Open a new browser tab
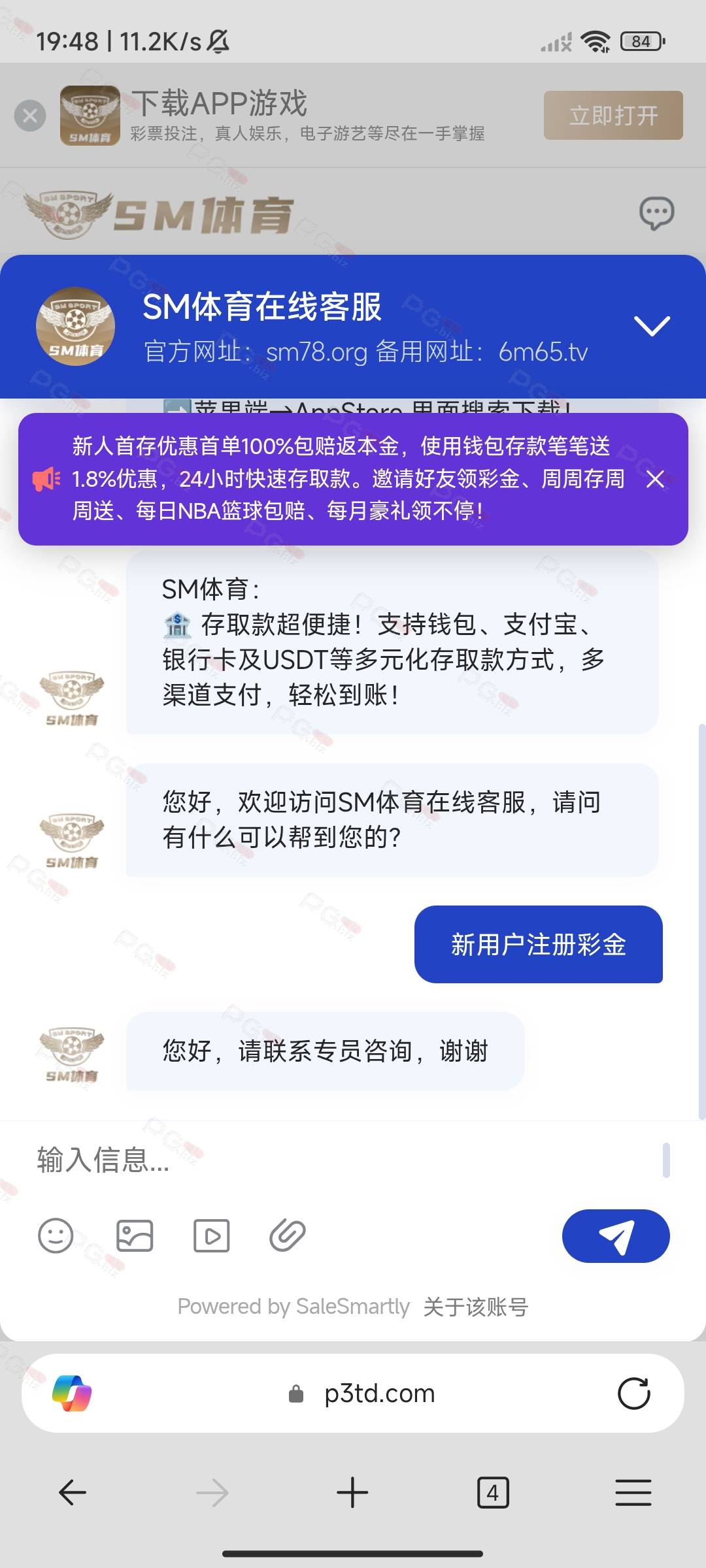706x1568 pixels. (x=352, y=1493)
